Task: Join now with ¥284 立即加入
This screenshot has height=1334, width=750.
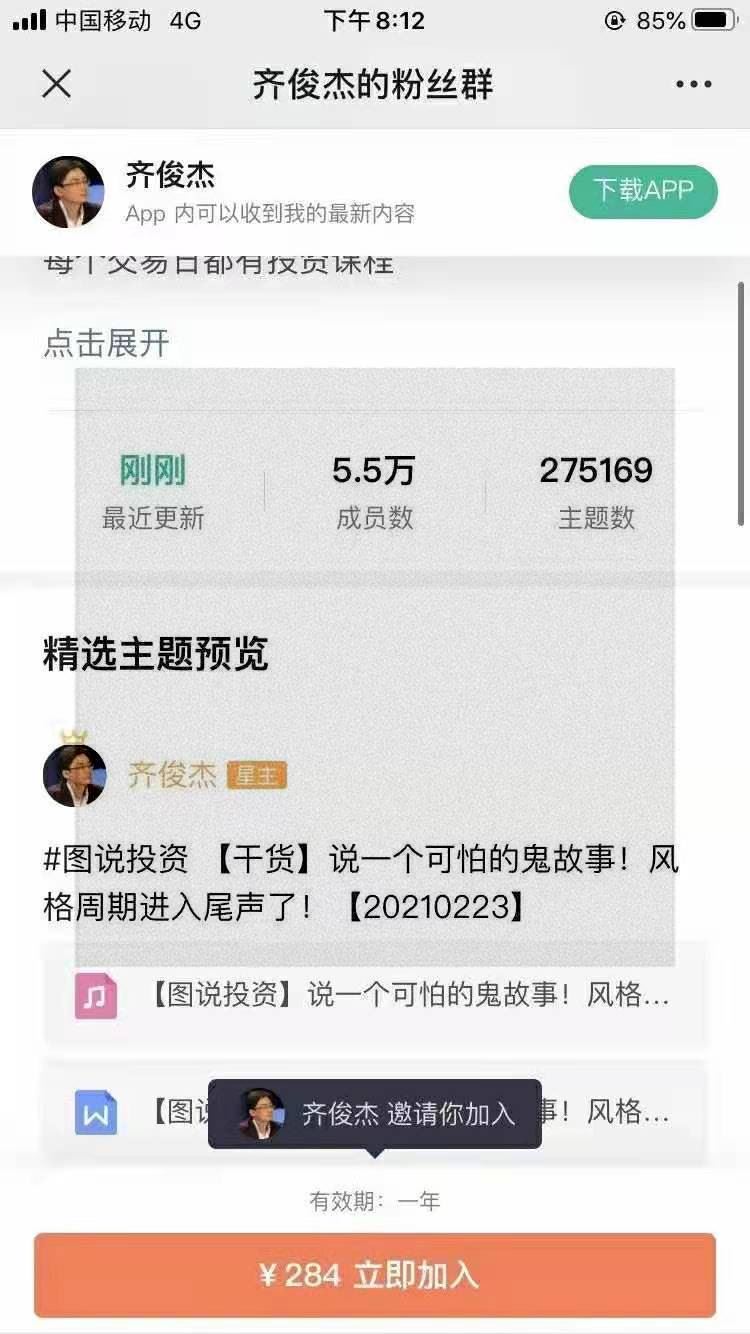Action: 375,1275
